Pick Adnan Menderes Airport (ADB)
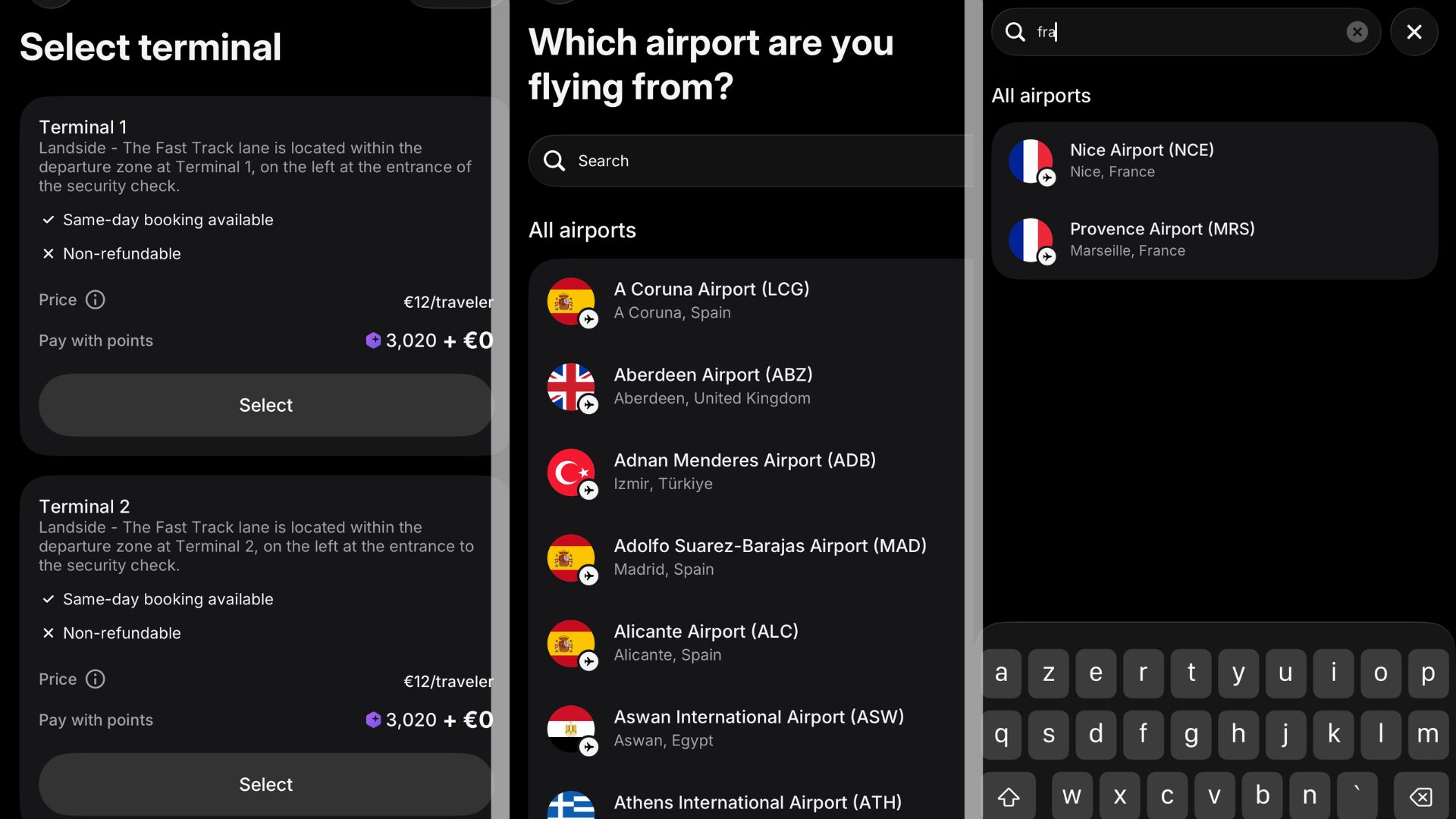The image size is (1456, 819). point(751,472)
